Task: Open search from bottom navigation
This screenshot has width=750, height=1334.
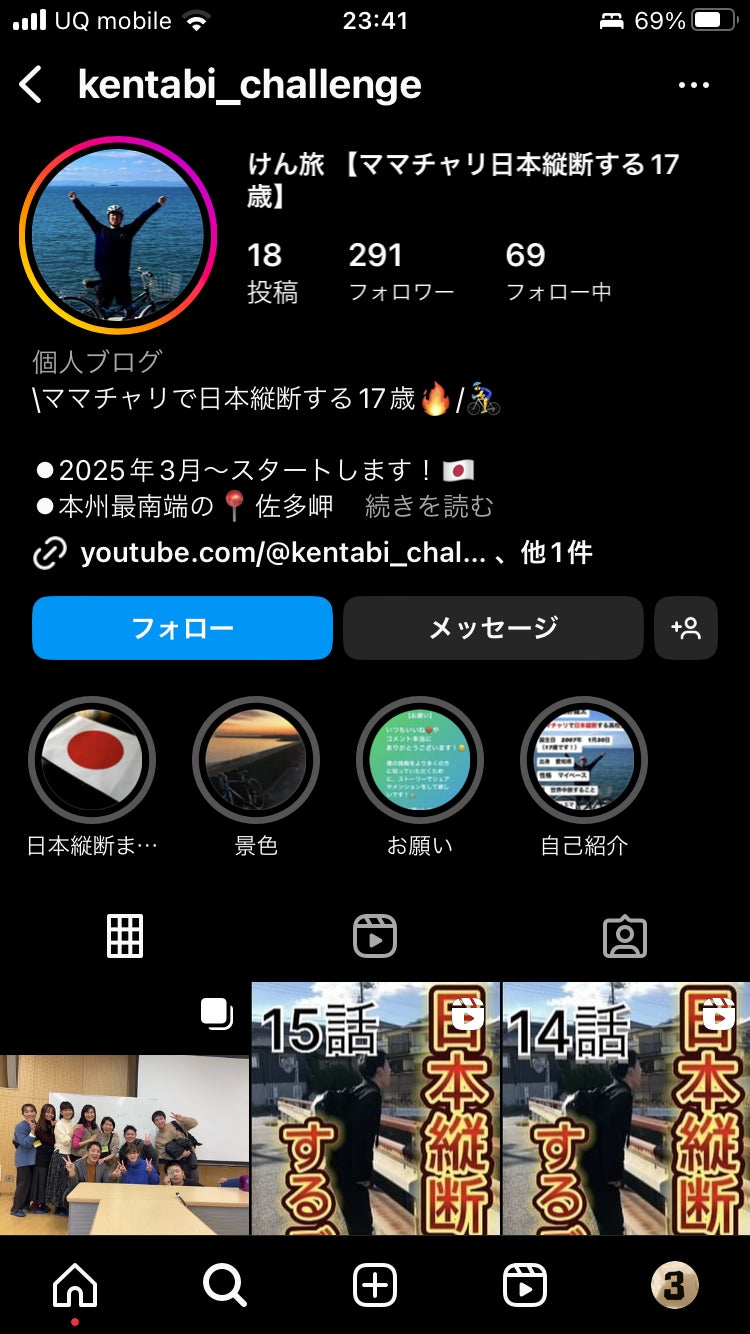Action: (225, 1286)
